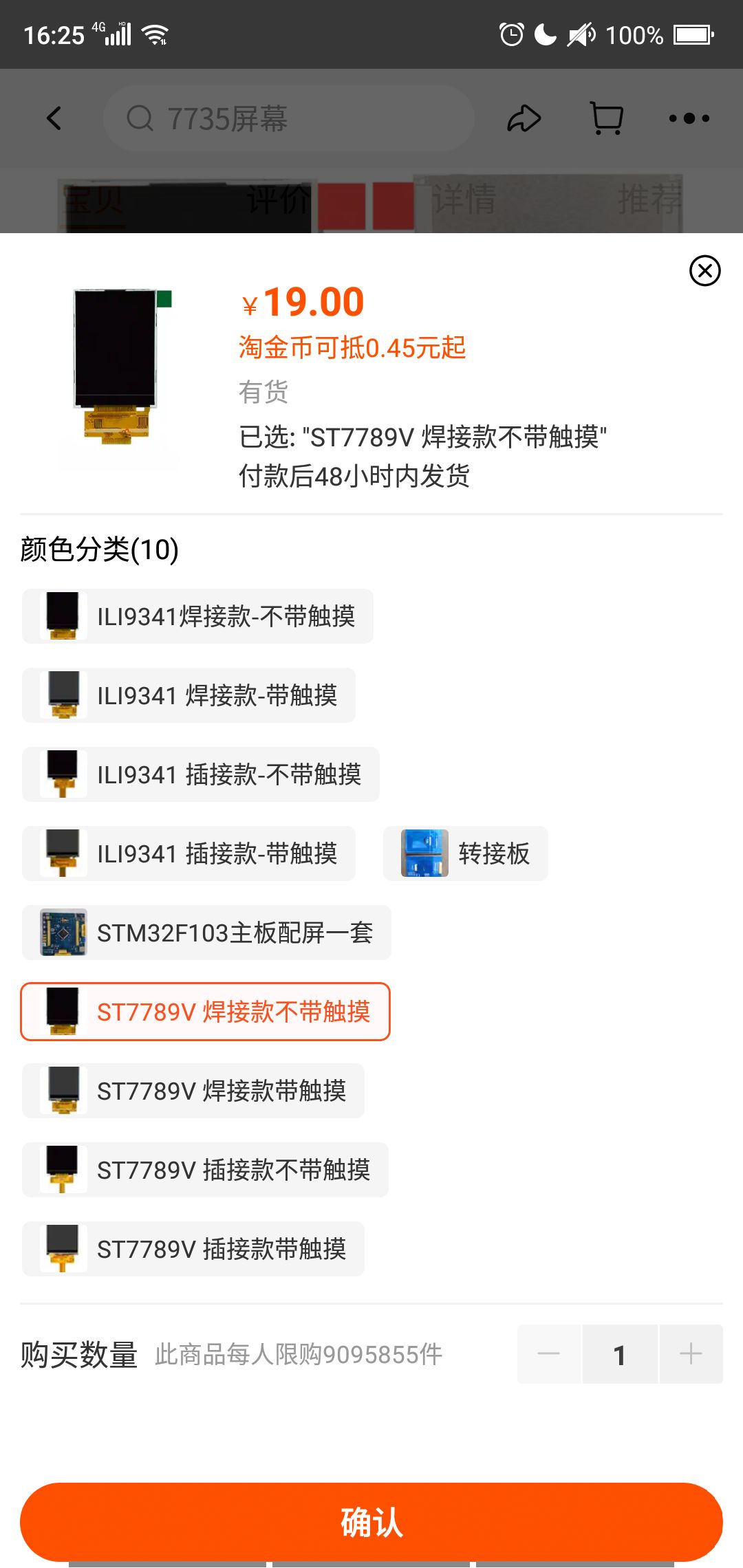The width and height of the screenshot is (743, 1568).
Task: Choose ILI9341 焊接款-带触摸 variant
Action: (189, 695)
